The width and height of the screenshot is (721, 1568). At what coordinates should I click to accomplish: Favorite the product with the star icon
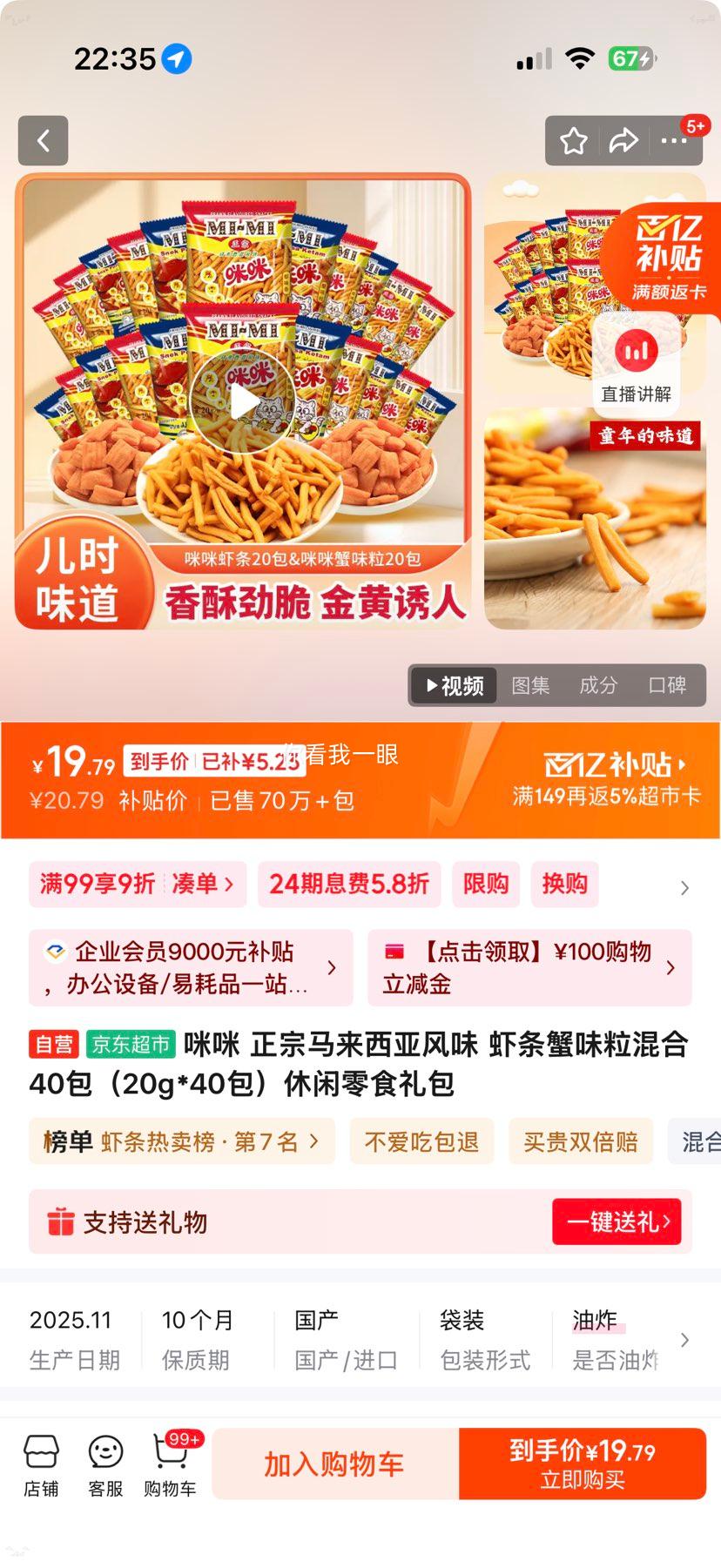pos(573,140)
